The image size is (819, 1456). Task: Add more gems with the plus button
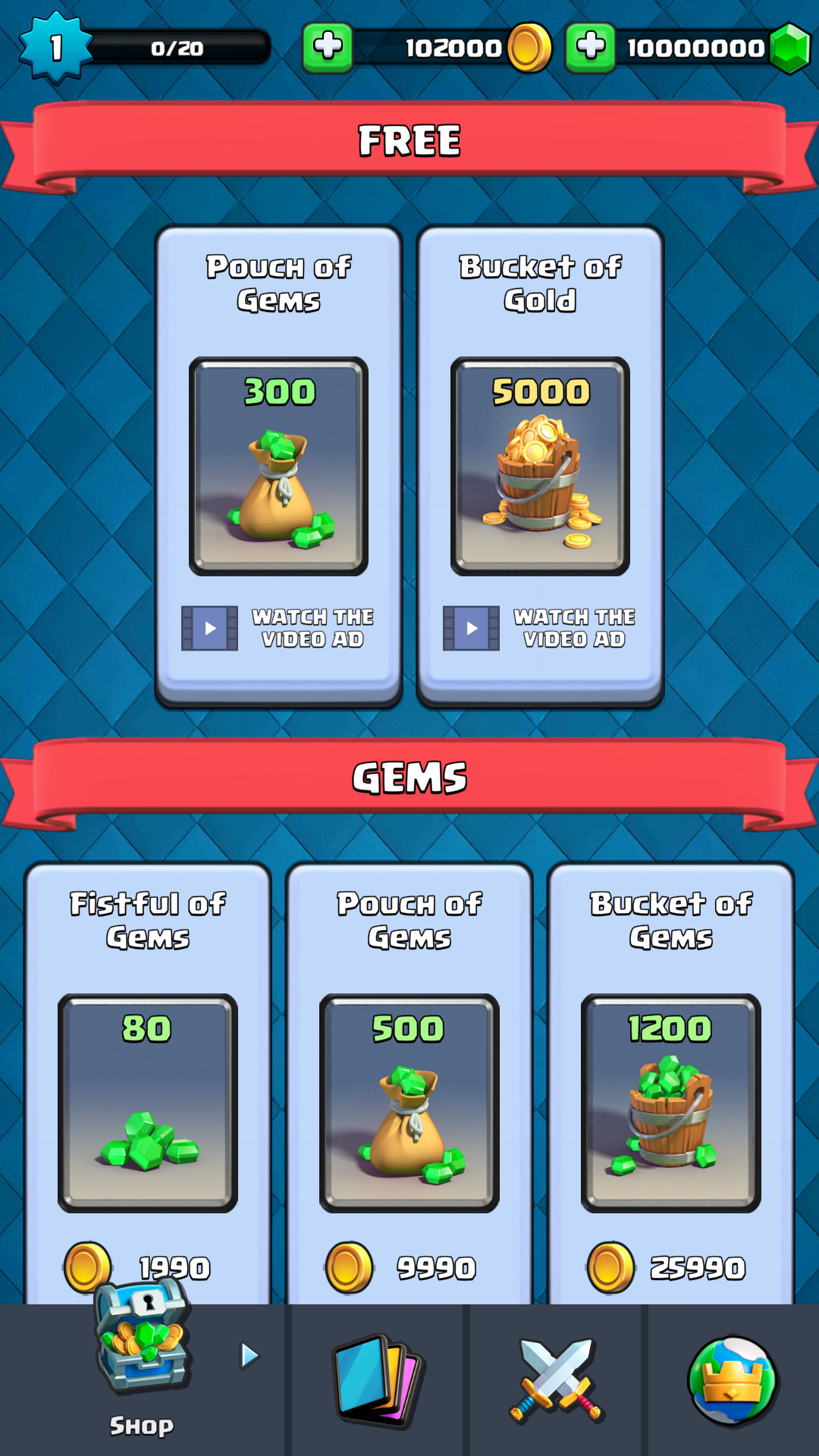pyautogui.click(x=590, y=48)
